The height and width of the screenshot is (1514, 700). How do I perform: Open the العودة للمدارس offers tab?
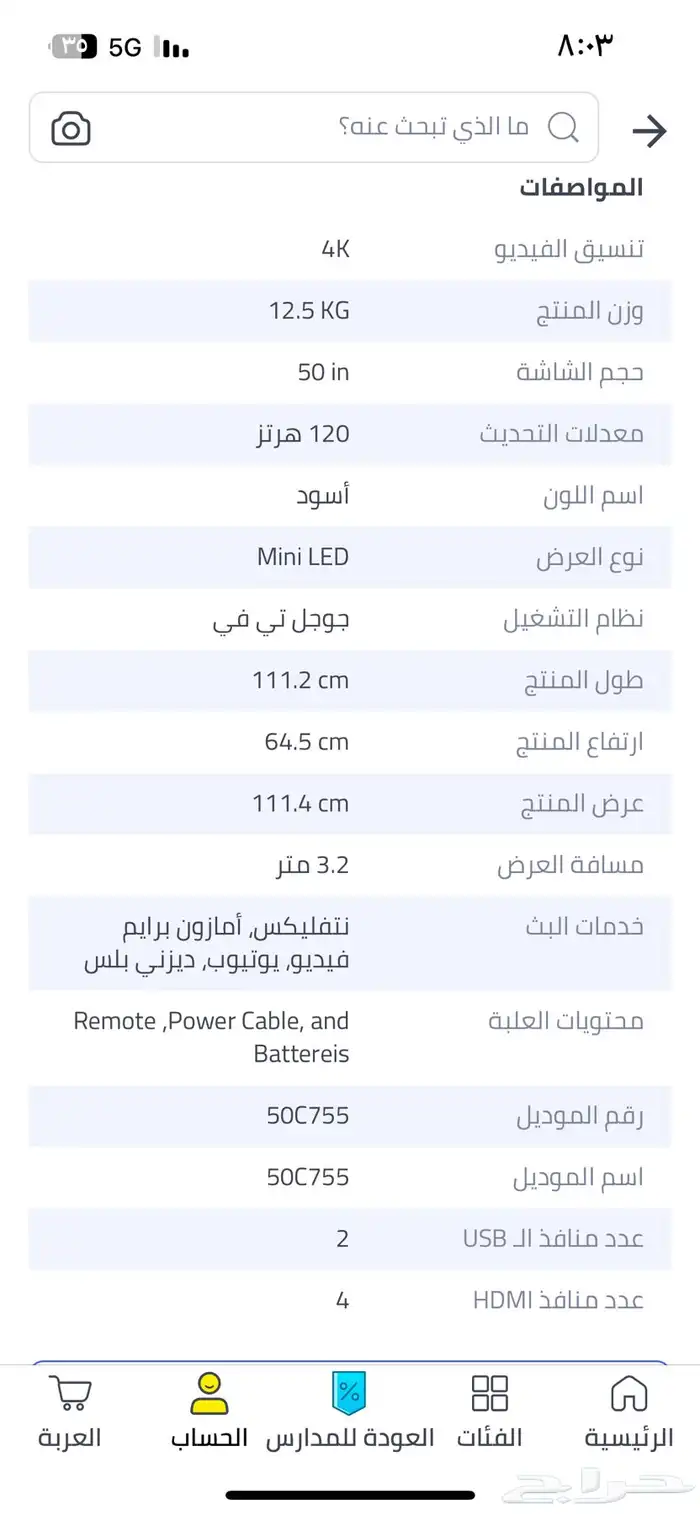click(350, 1413)
